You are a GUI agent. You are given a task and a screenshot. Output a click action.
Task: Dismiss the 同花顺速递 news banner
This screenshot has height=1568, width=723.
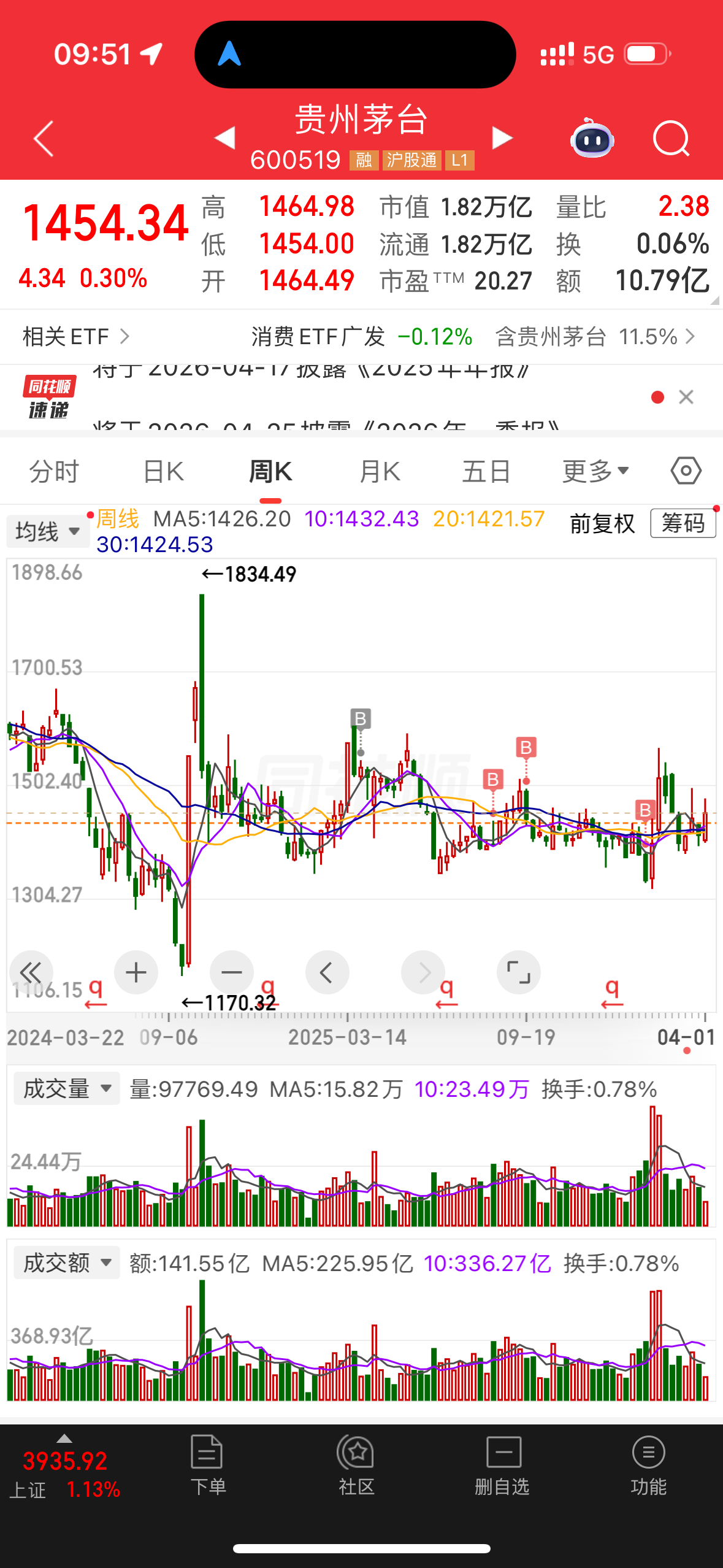point(686,397)
